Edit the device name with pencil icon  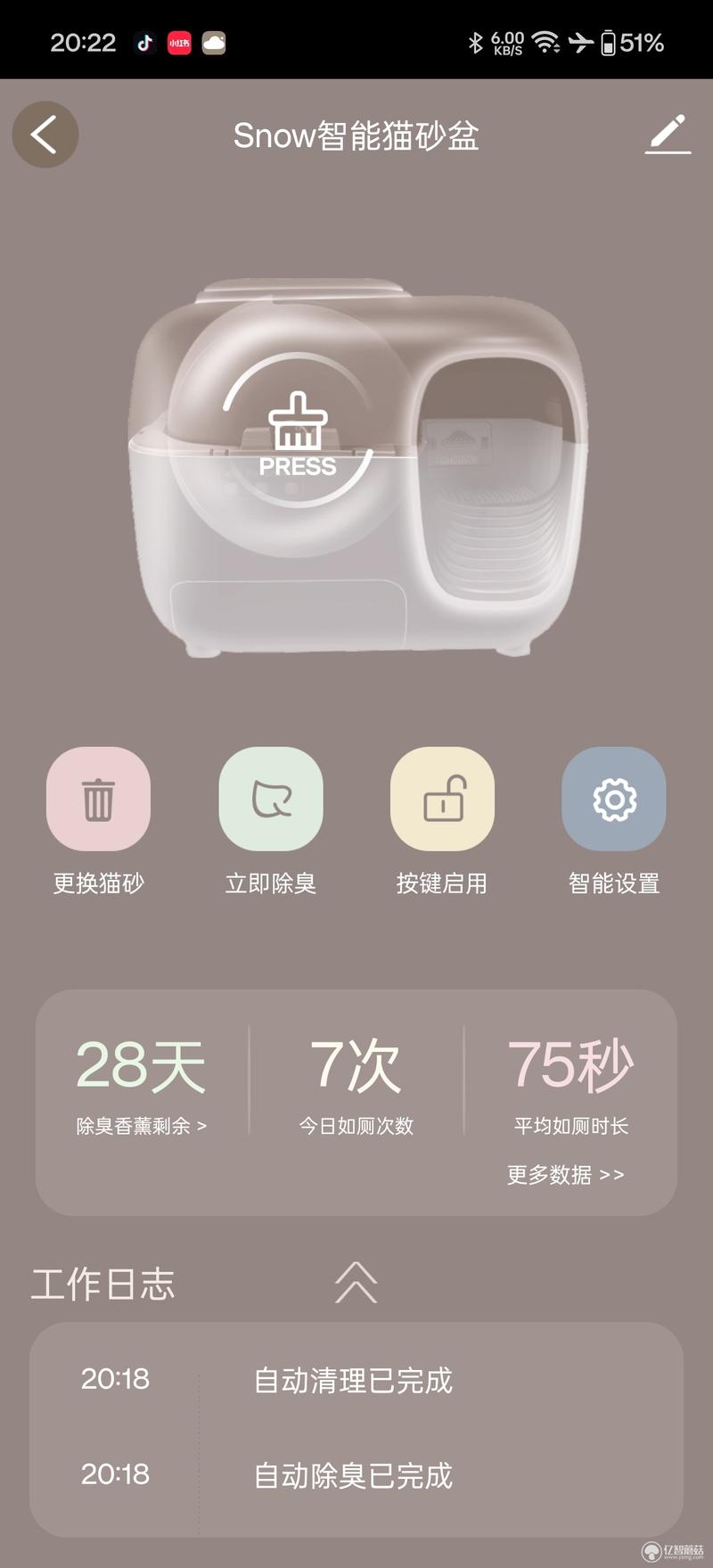[x=668, y=135]
